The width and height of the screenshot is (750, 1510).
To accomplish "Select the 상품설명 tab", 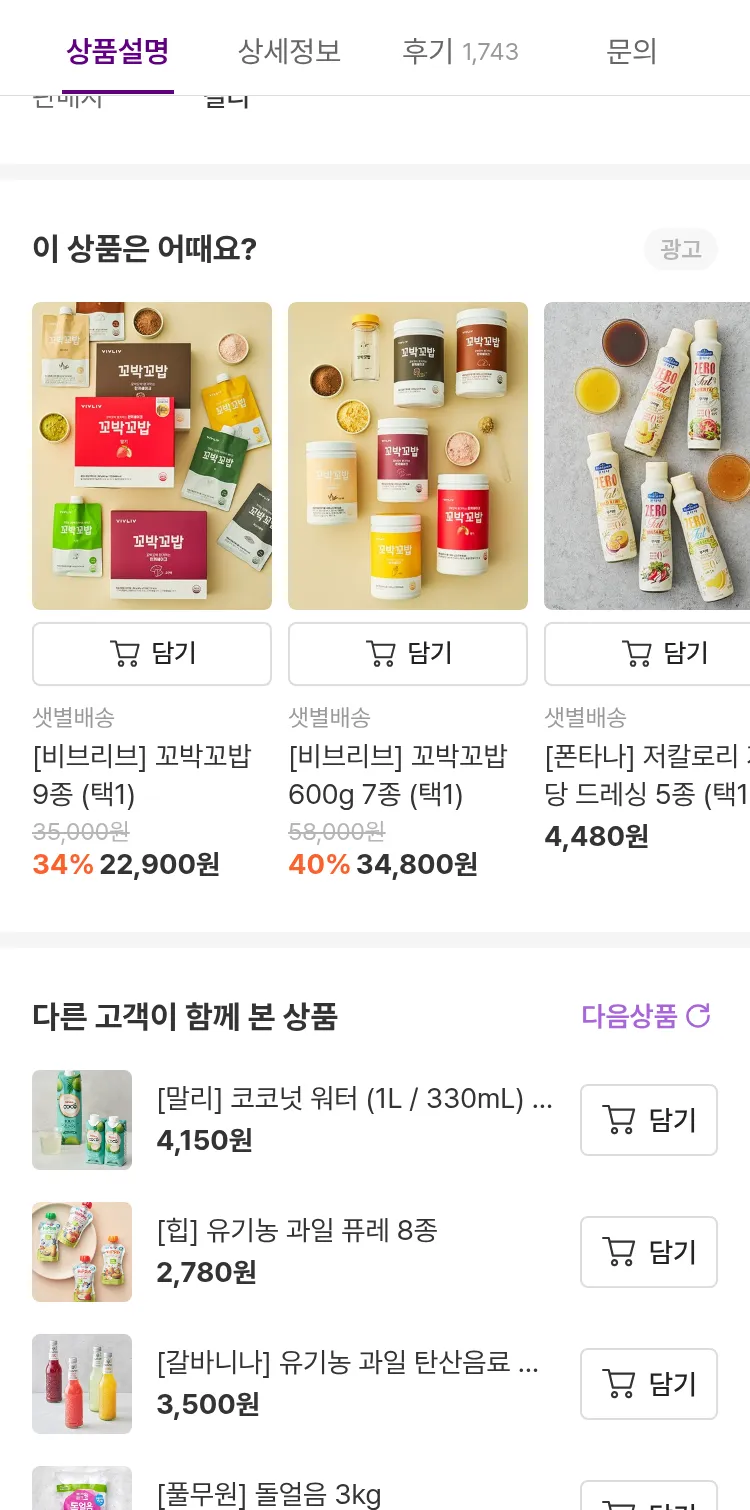I will [118, 51].
